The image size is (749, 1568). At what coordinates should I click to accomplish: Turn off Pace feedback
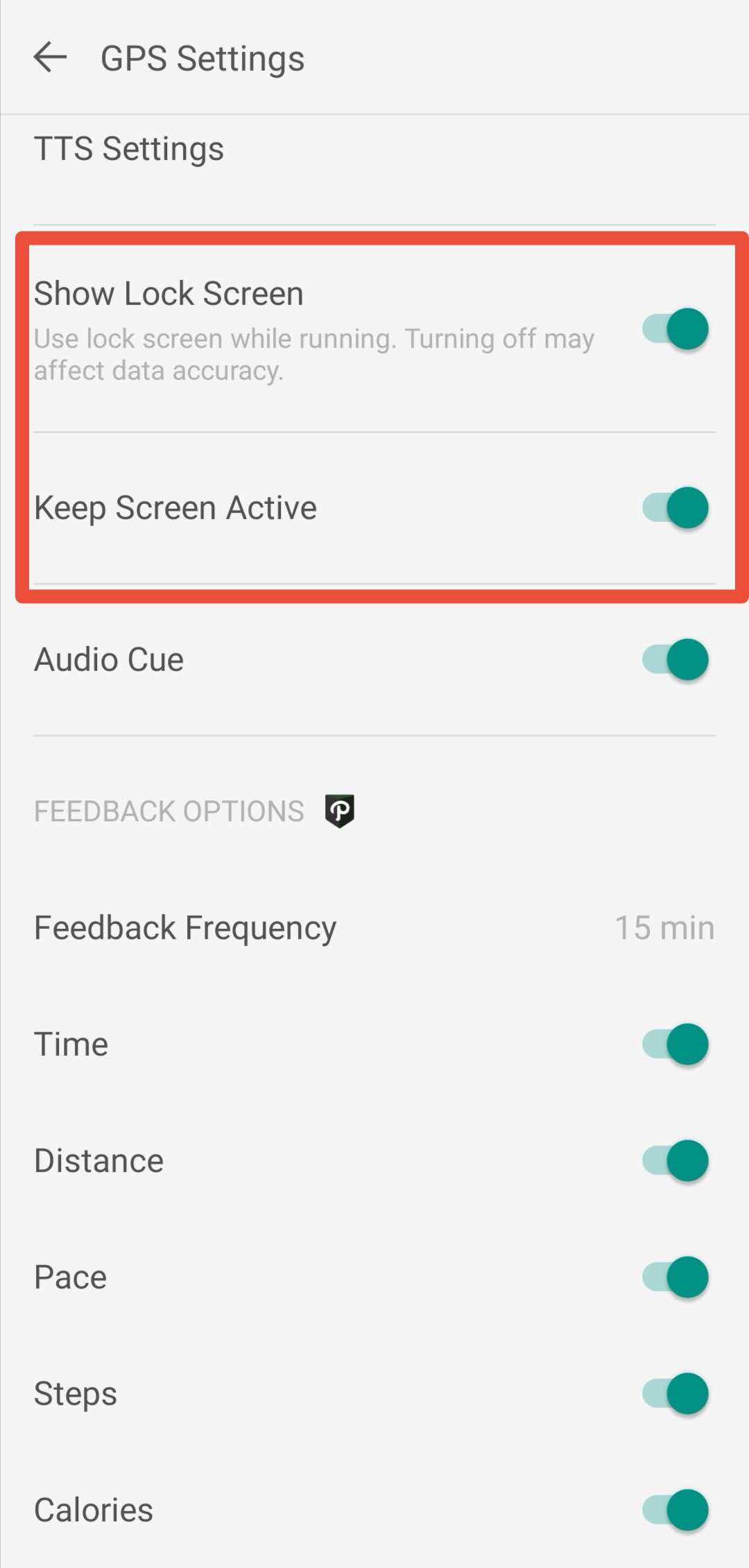click(x=675, y=1277)
